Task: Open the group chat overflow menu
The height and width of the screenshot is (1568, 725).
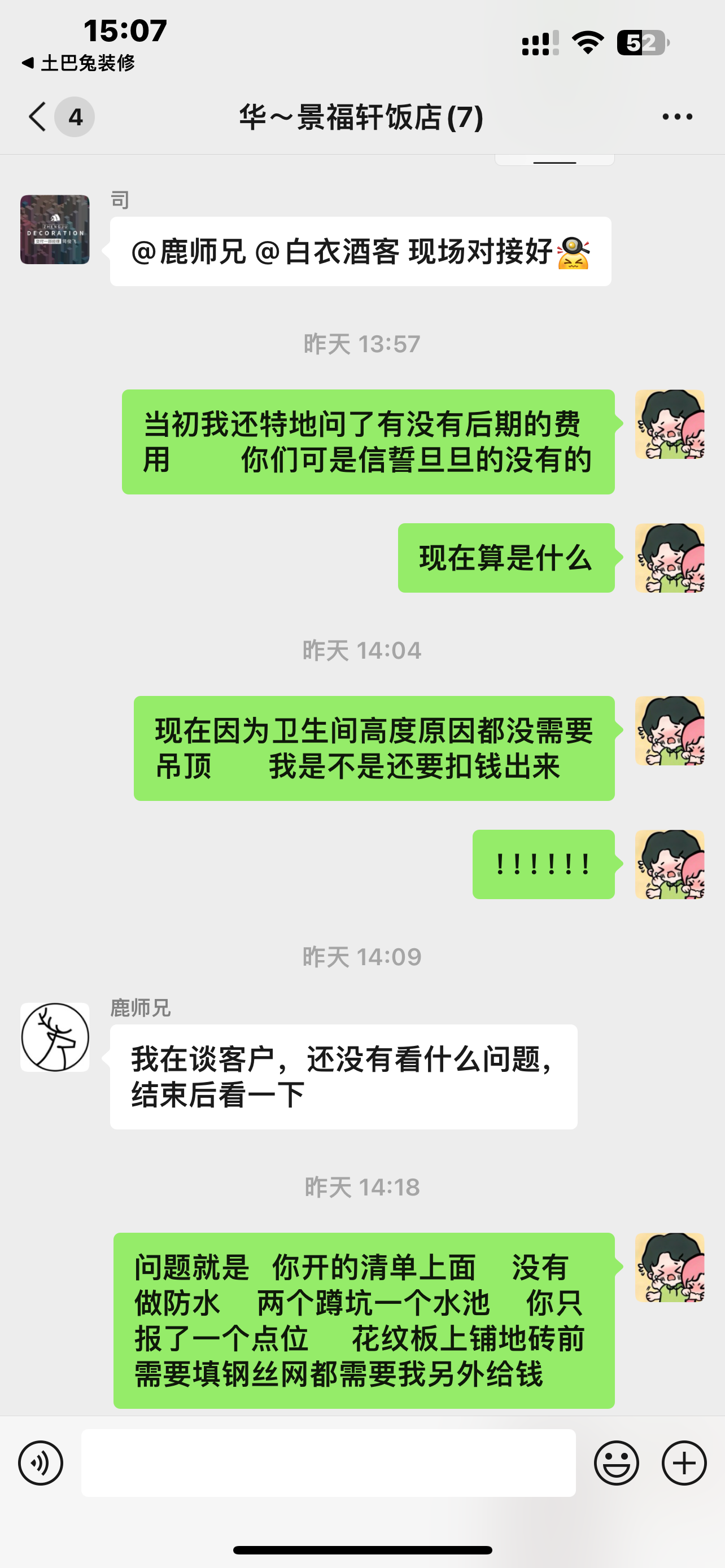Action: (x=677, y=116)
